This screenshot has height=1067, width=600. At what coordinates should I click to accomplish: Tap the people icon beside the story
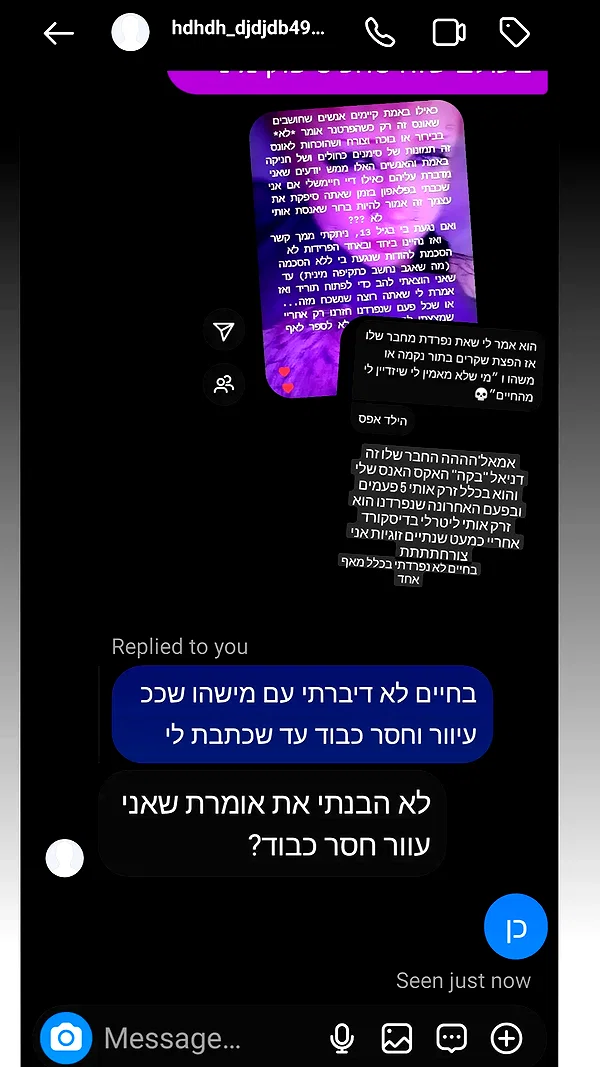tap(224, 384)
